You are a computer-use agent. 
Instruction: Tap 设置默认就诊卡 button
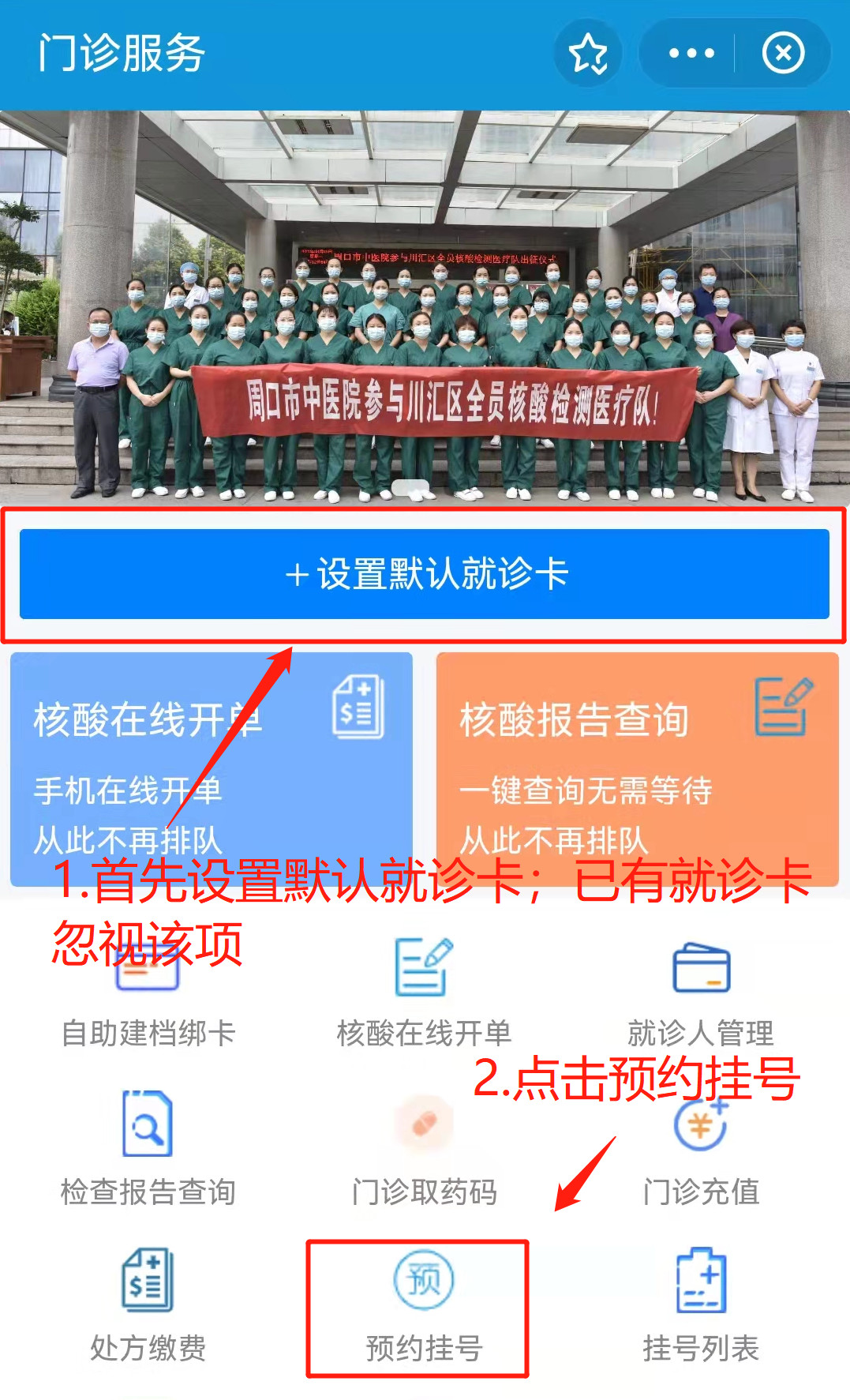tap(425, 574)
